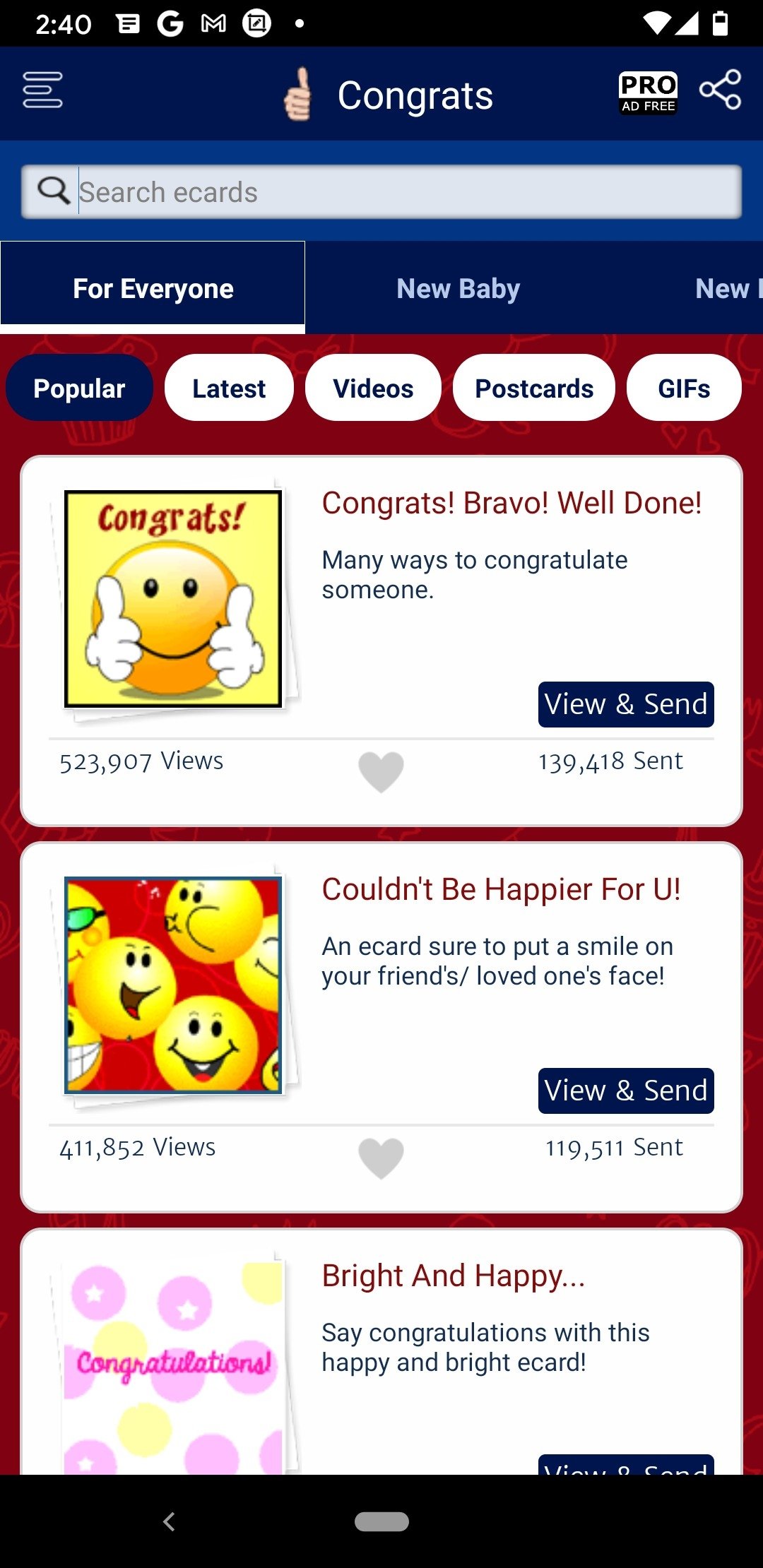
Task: View & Send Couldn't Be Happier For U!
Action: [626, 1091]
